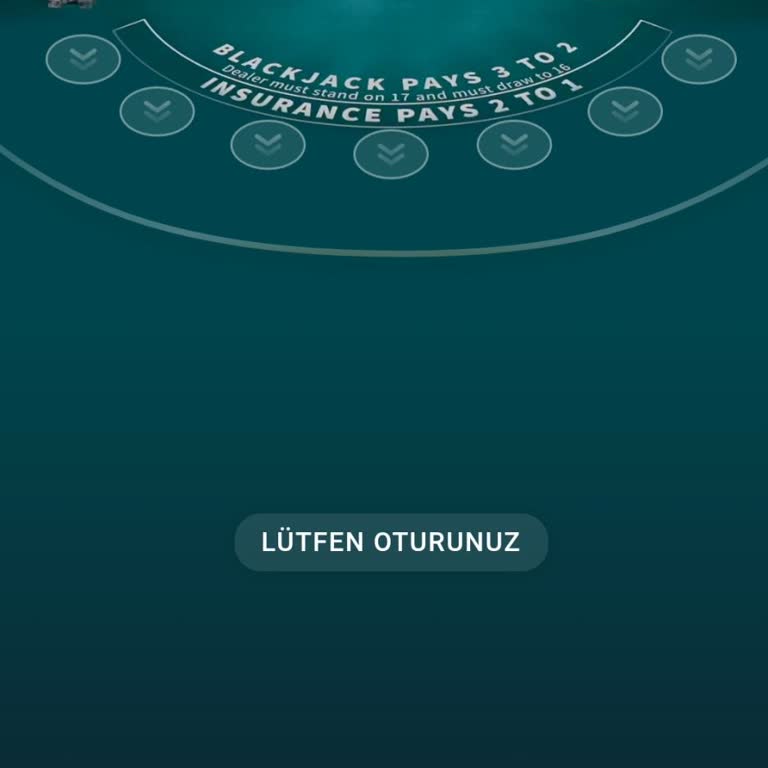Select the third seat from the left
The image size is (768, 768).
268,145
